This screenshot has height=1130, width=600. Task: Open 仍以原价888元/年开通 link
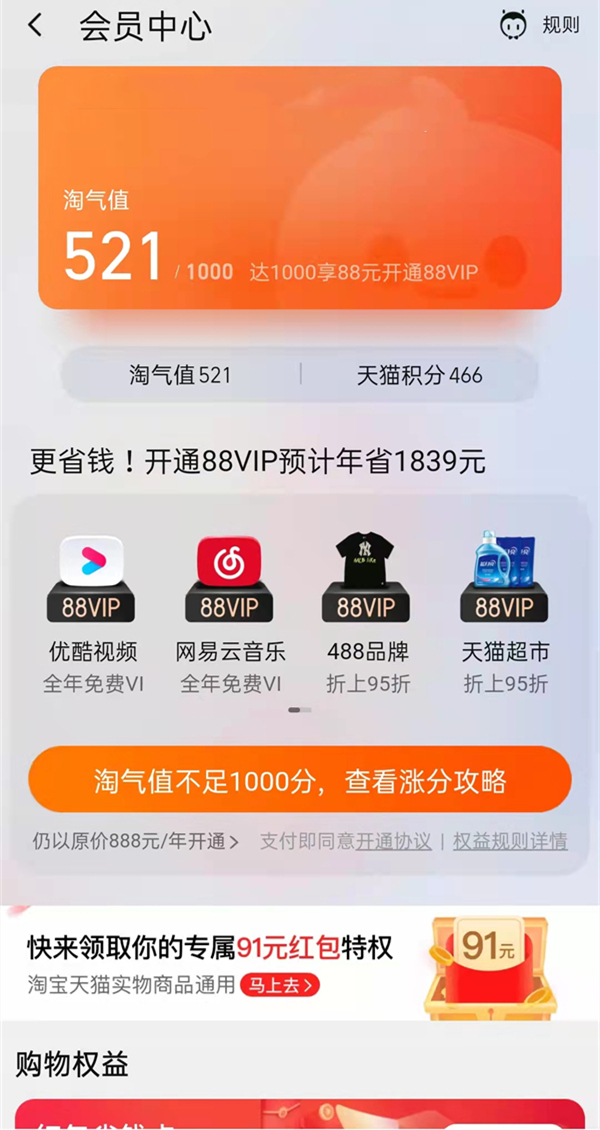pyautogui.click(x=136, y=842)
